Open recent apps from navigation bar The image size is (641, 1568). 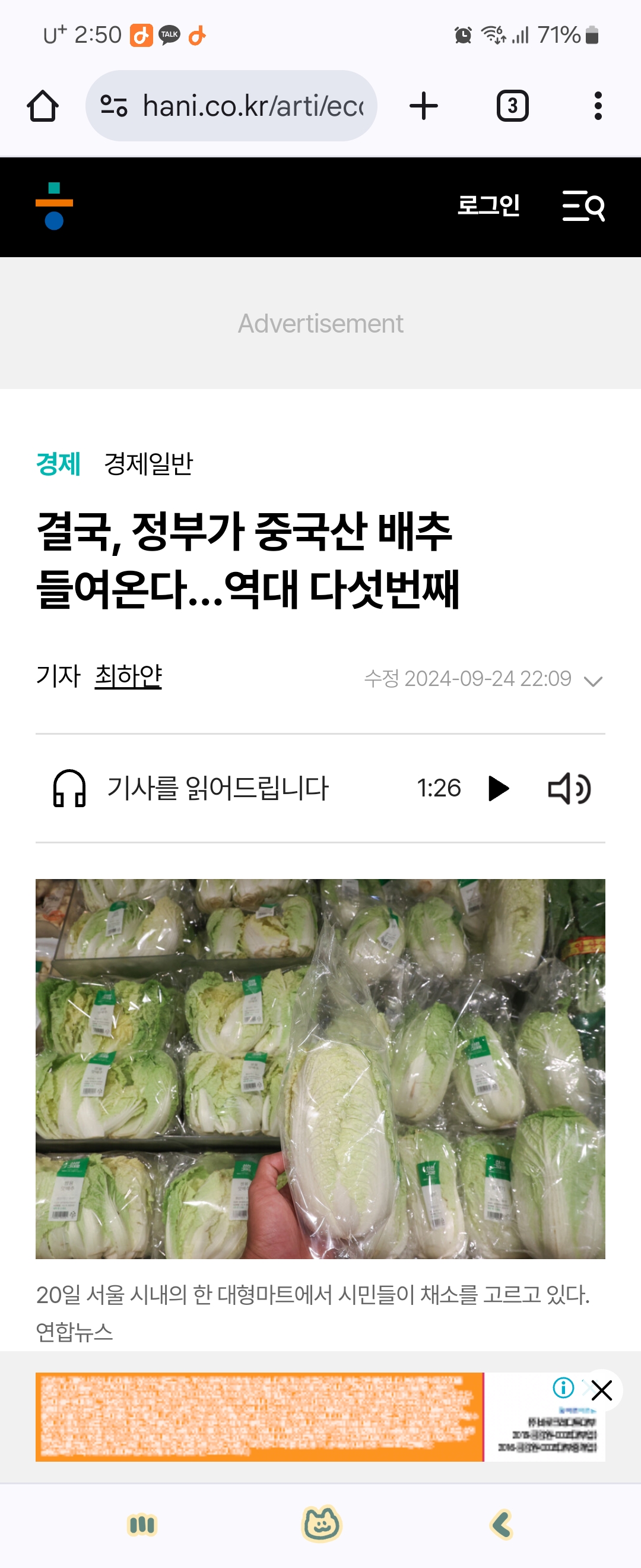pyautogui.click(x=142, y=1524)
